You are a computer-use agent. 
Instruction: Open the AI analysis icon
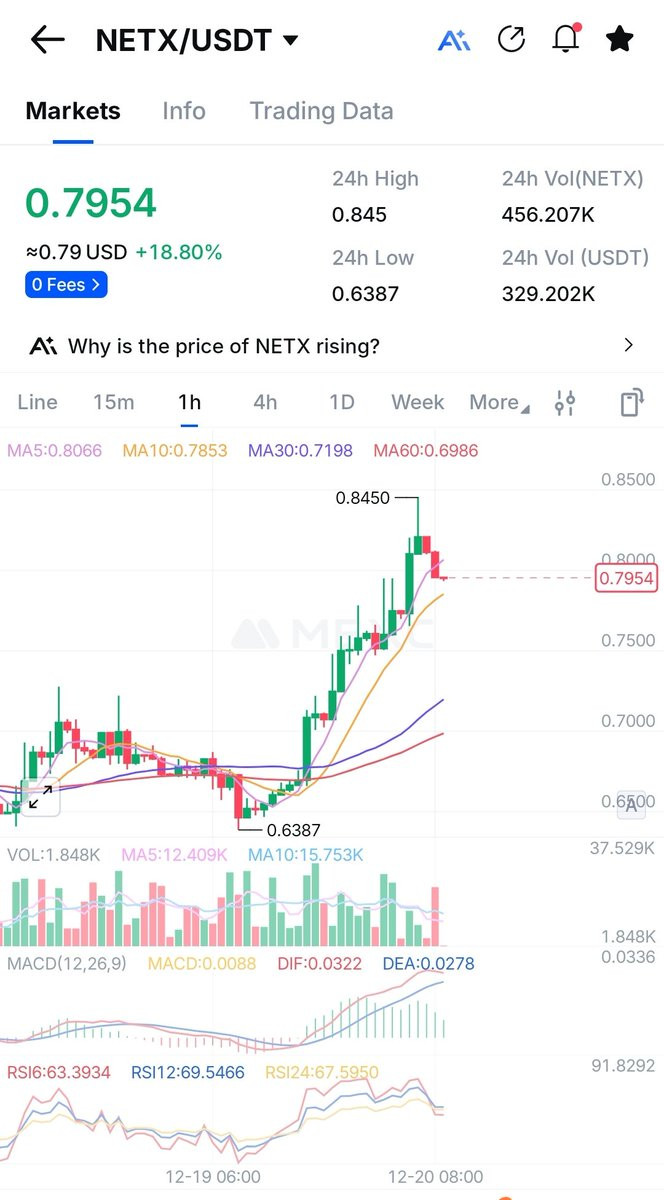pos(454,40)
